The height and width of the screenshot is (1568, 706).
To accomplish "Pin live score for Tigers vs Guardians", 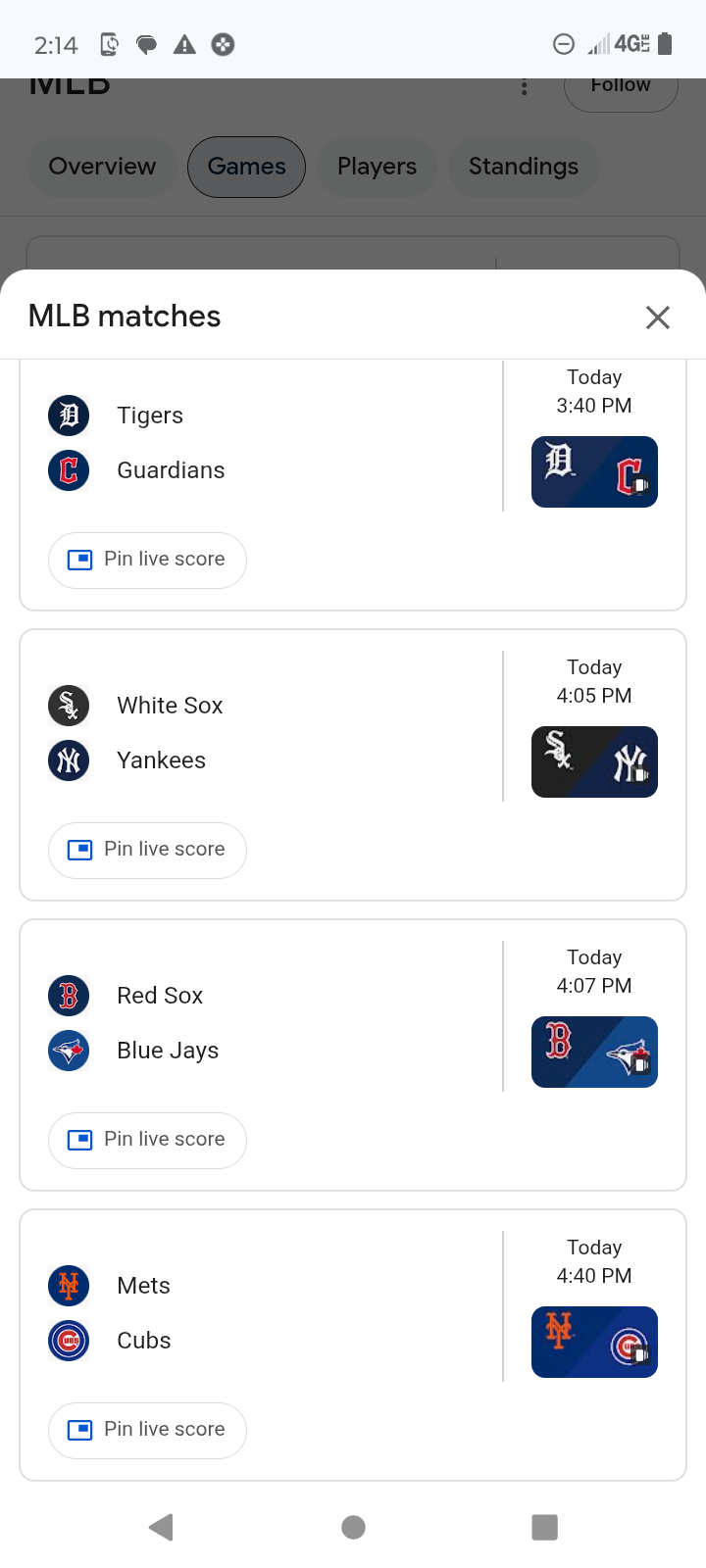I will point(147,560).
